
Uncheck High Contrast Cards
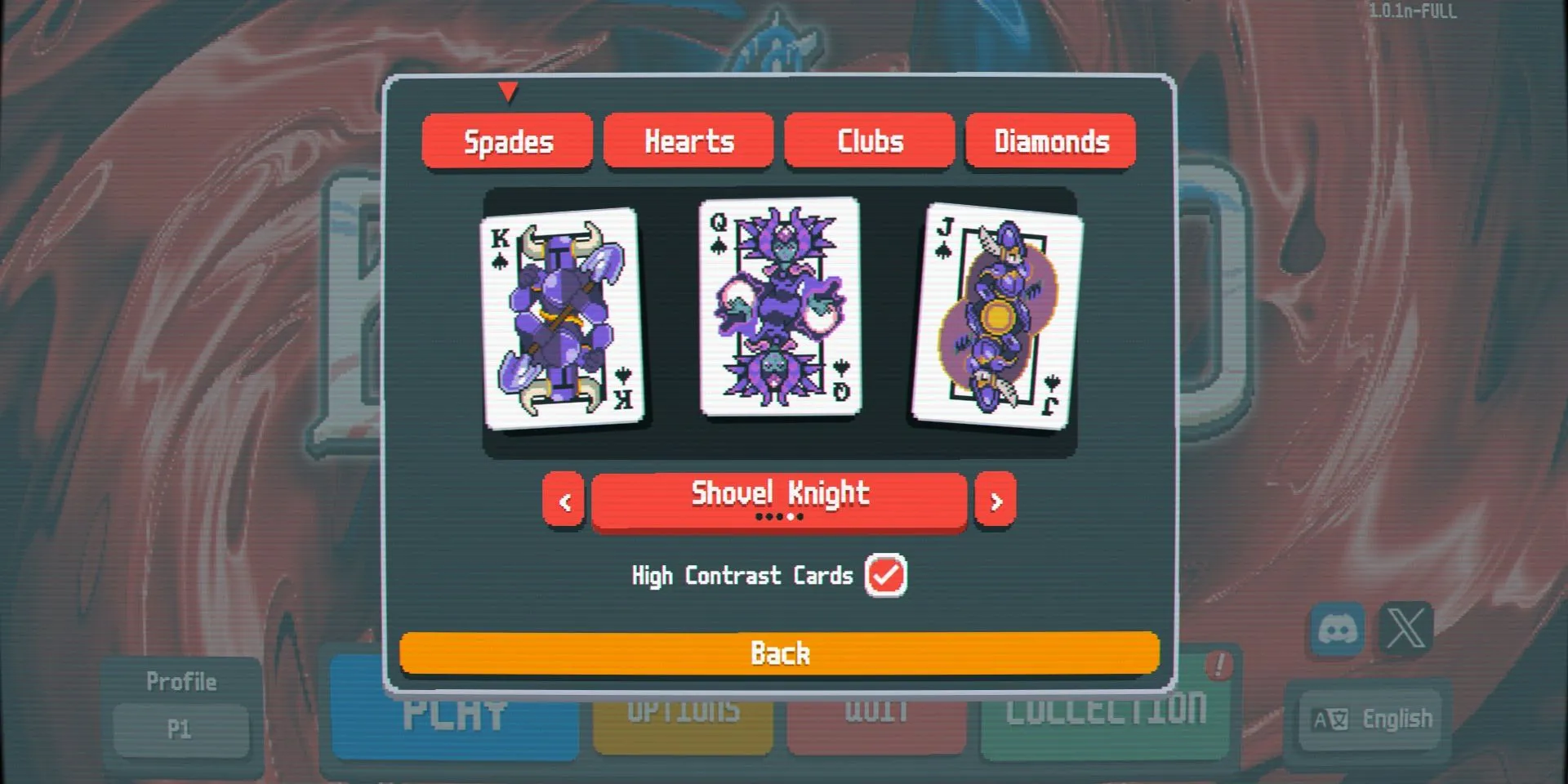pos(885,575)
